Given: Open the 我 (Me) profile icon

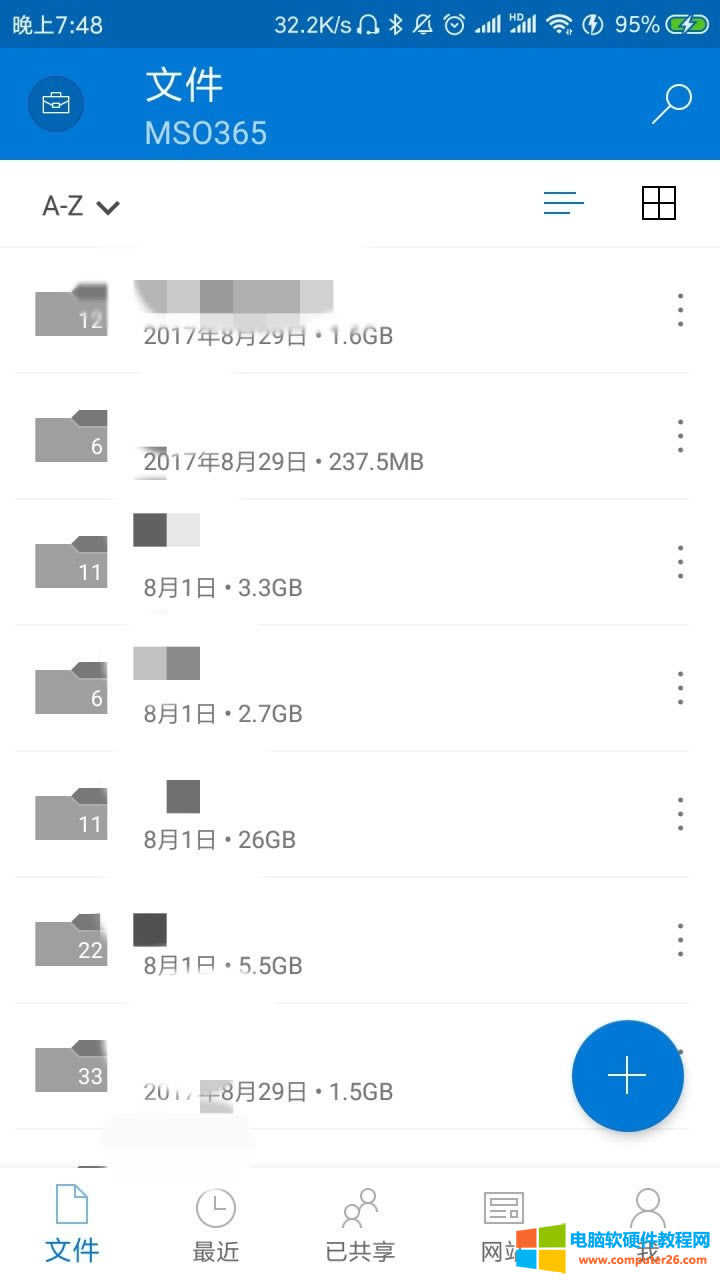Looking at the screenshot, I should tap(648, 1207).
